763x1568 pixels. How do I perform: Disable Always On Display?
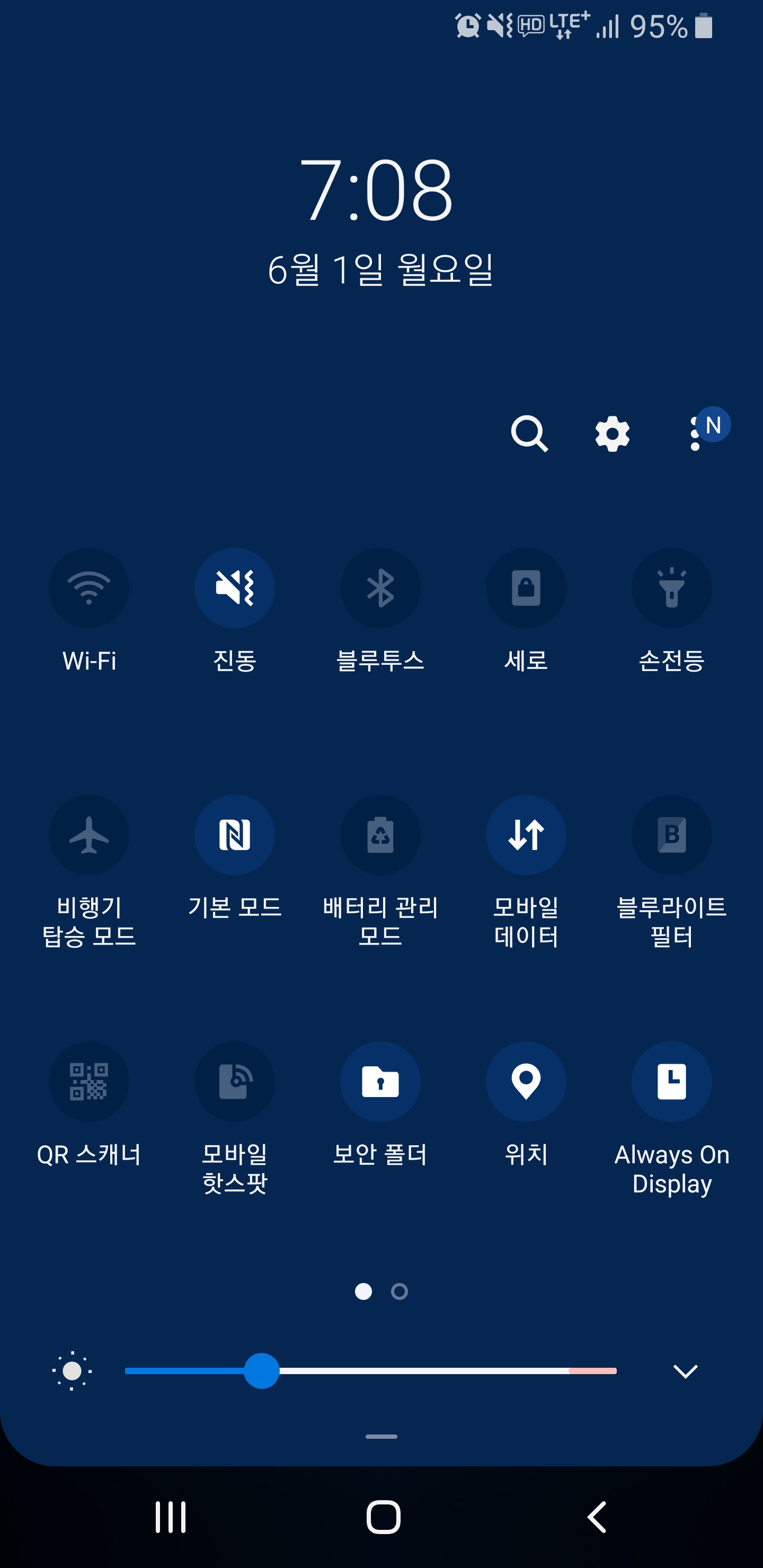click(672, 1082)
